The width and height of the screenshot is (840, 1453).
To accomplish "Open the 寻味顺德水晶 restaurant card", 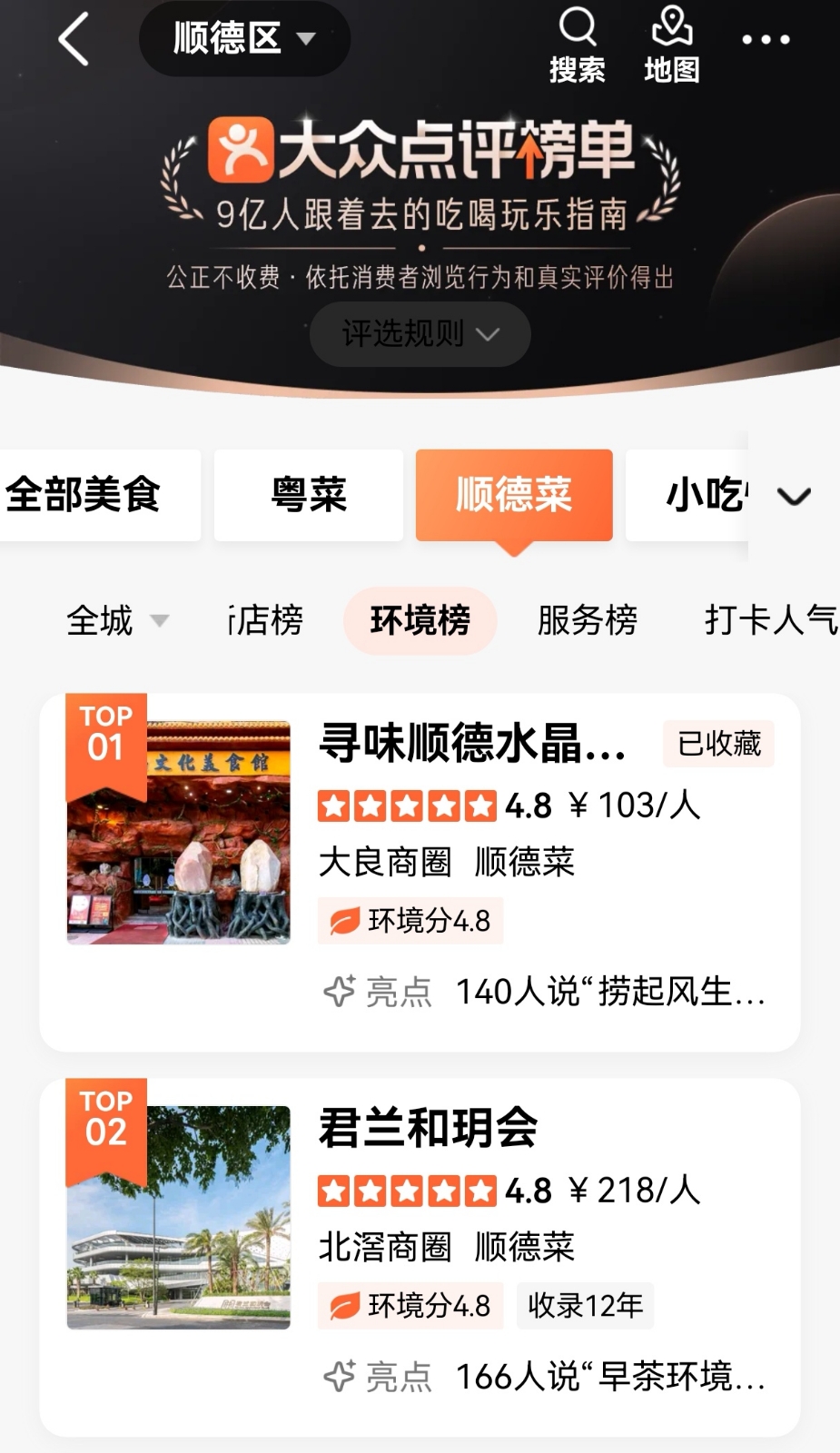I will click(x=471, y=744).
